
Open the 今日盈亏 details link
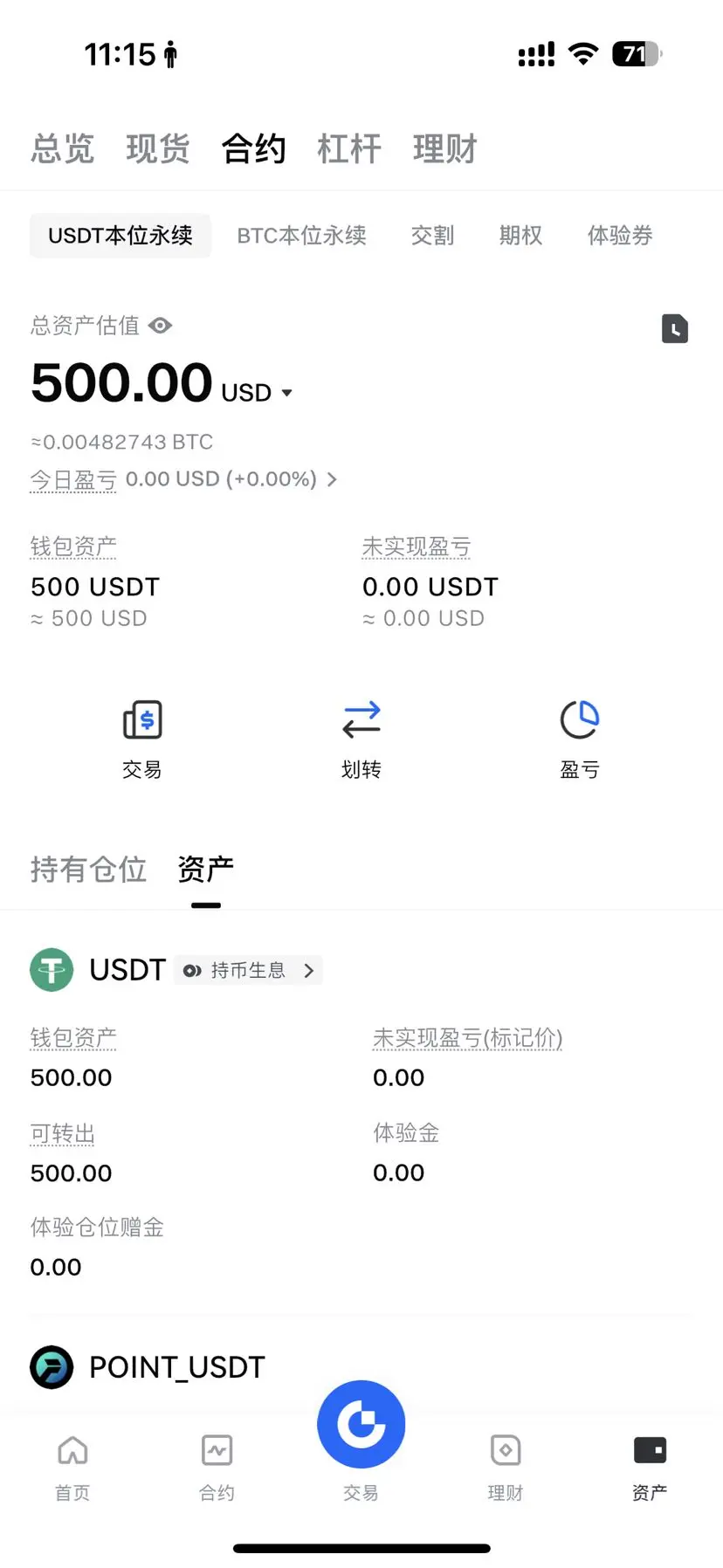coord(183,479)
